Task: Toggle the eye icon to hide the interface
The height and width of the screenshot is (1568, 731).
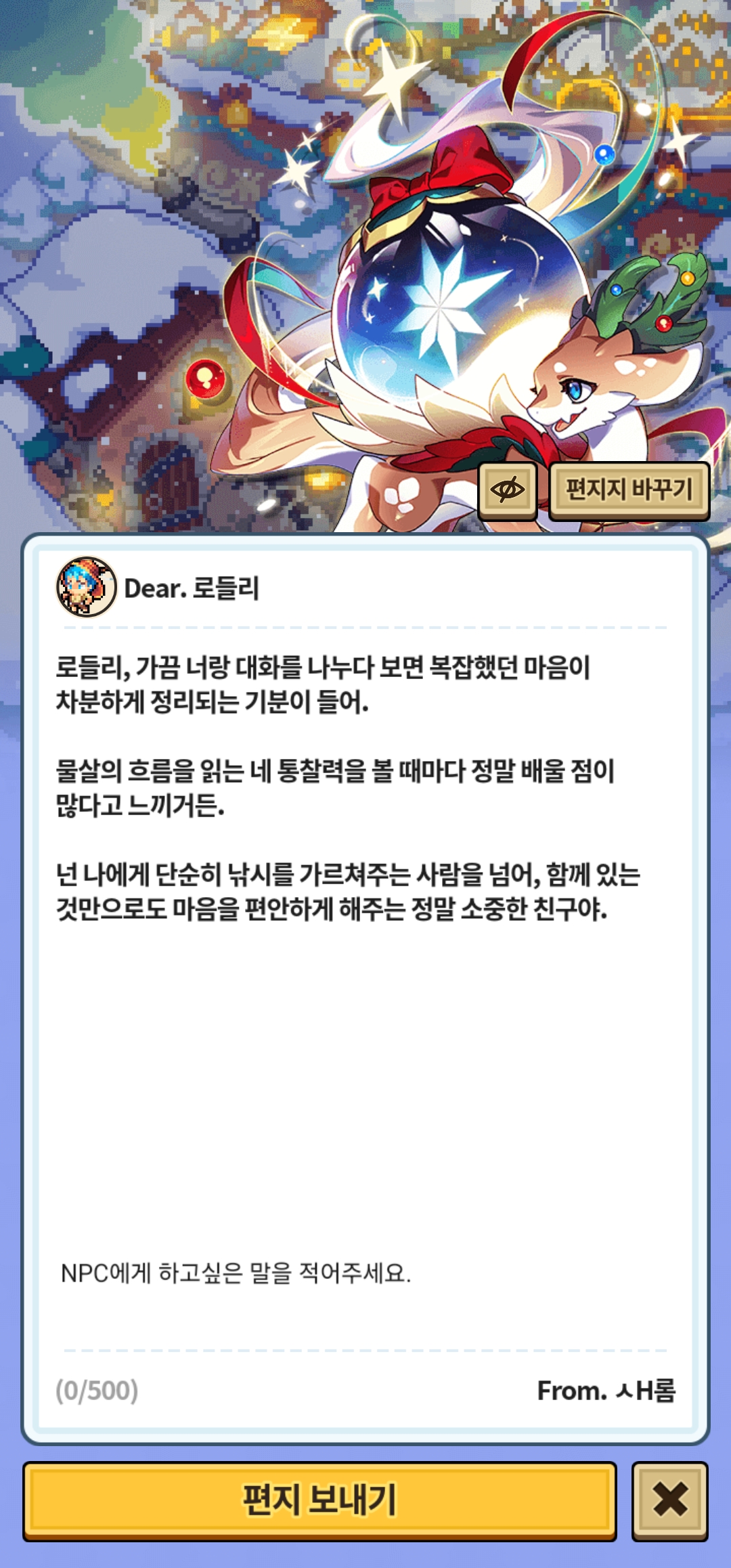Action: pos(508,491)
